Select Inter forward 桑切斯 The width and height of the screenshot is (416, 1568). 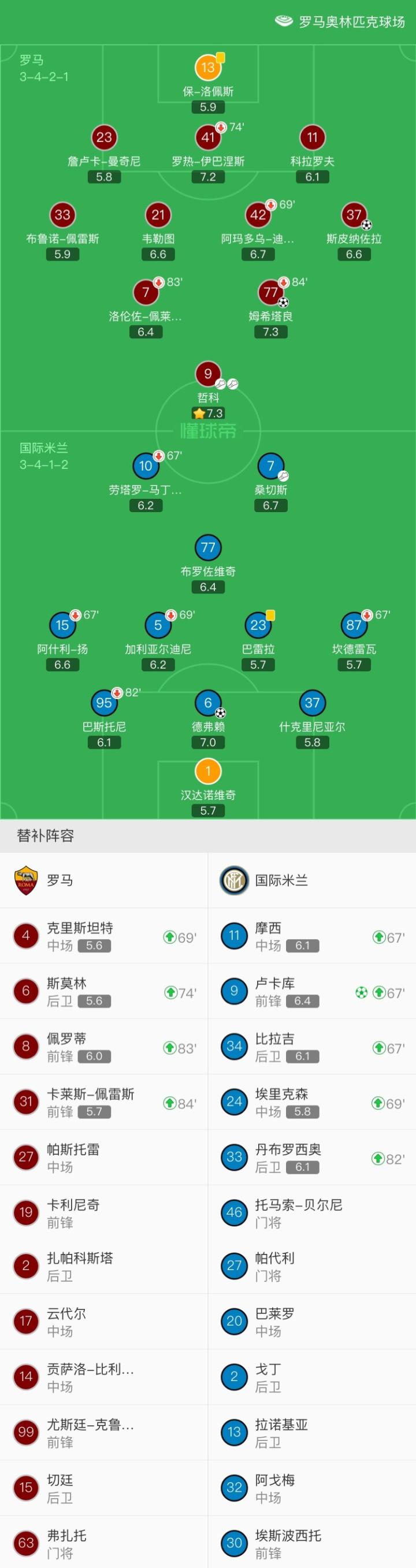(270, 466)
